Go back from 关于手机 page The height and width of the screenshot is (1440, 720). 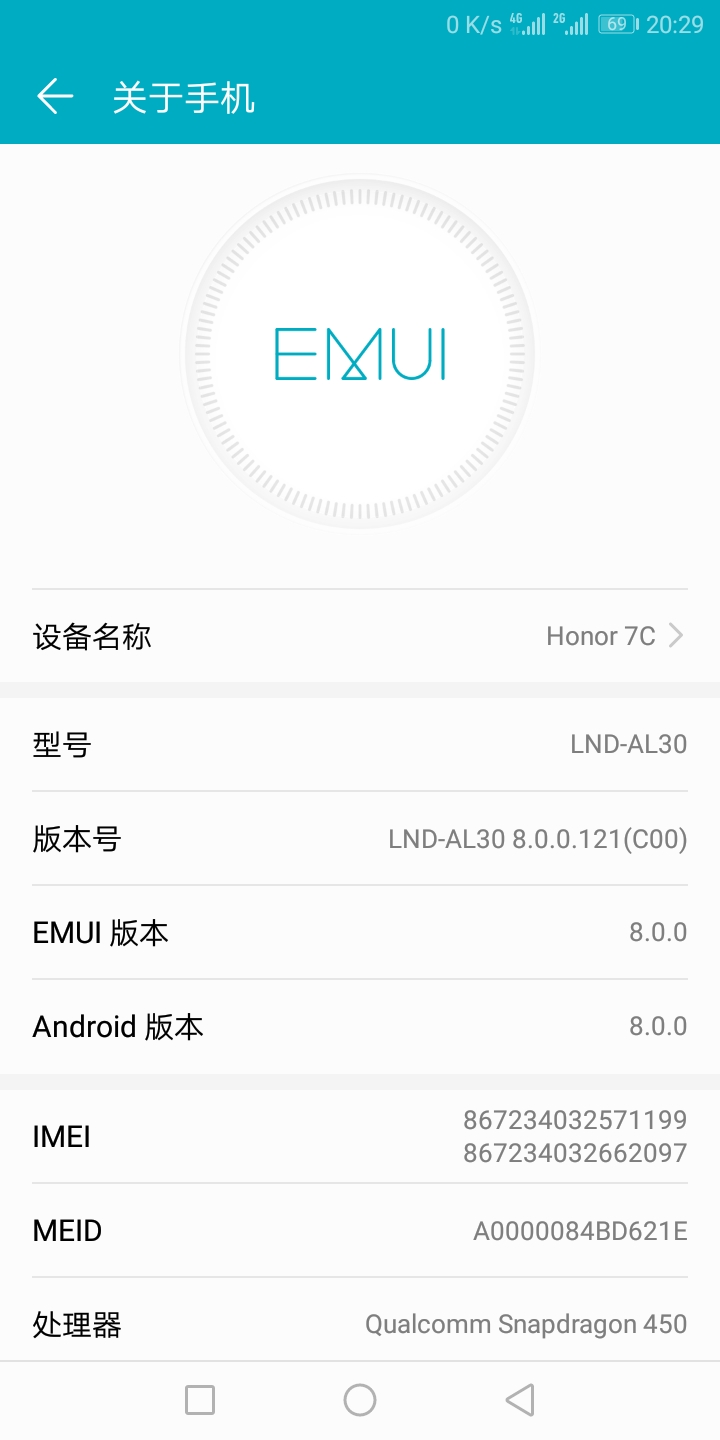(55, 97)
